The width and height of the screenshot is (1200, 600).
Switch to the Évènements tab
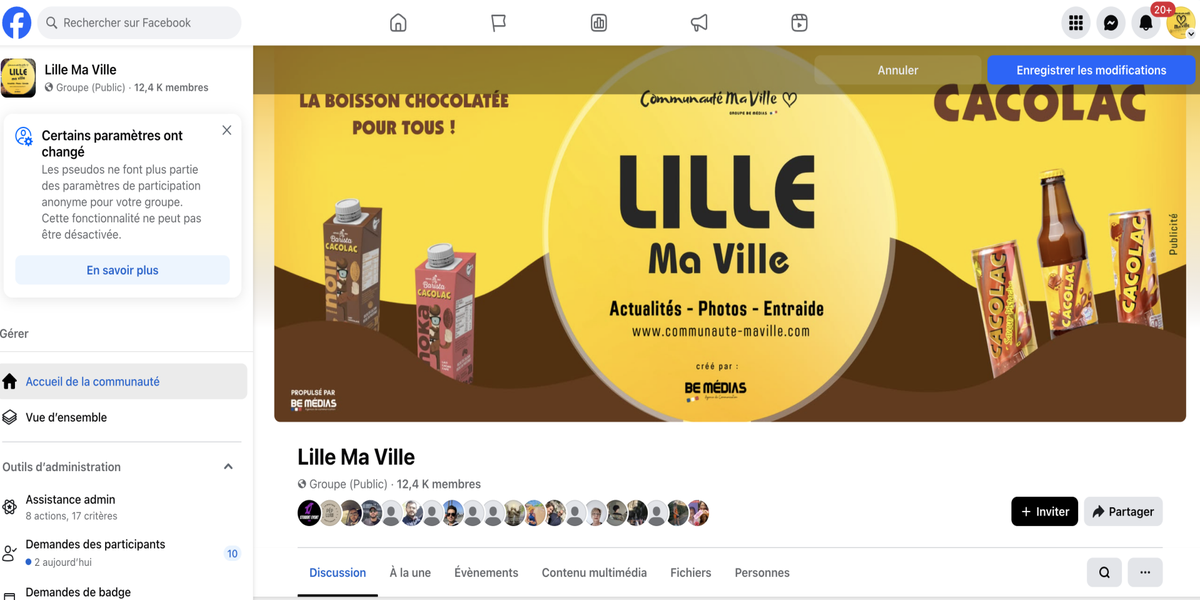point(486,573)
